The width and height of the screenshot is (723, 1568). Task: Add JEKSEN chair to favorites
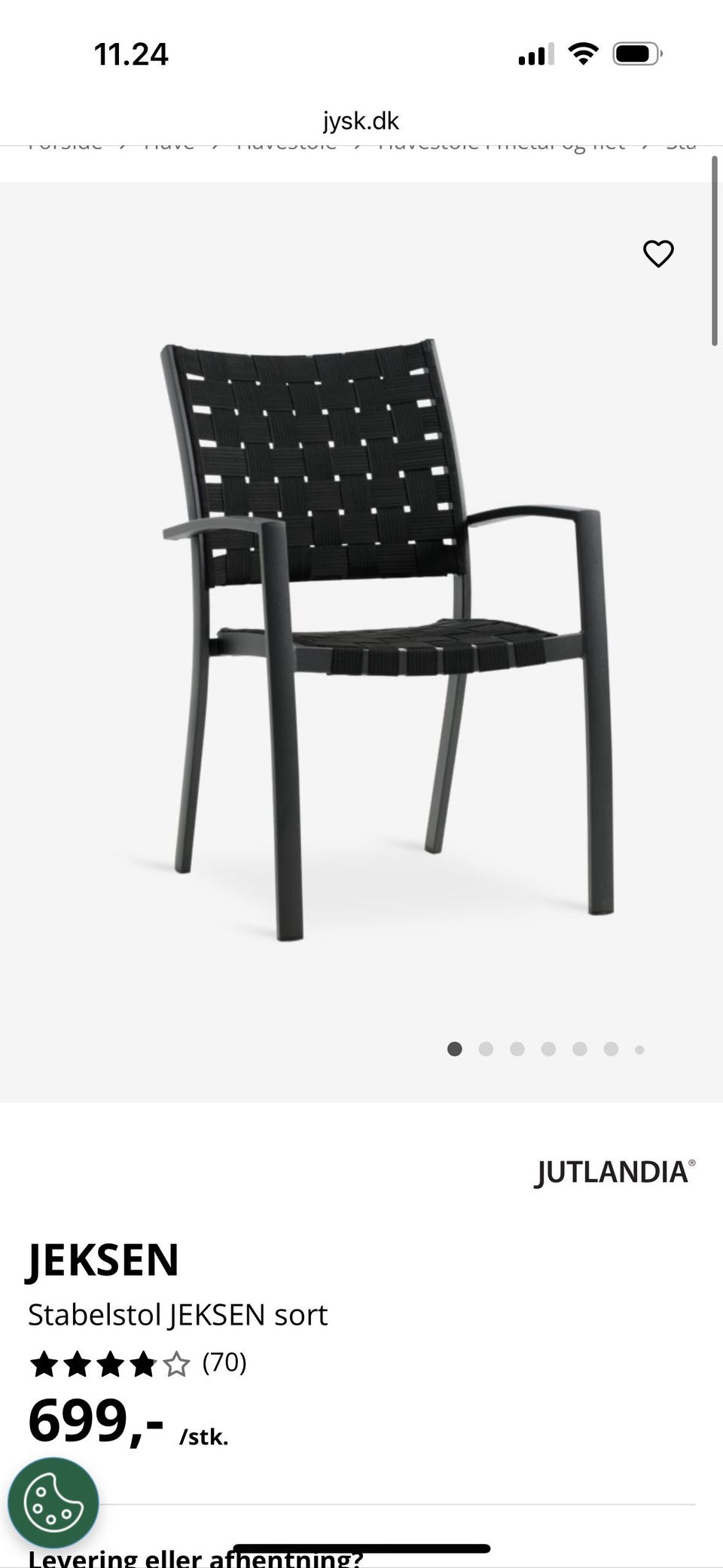(658, 254)
